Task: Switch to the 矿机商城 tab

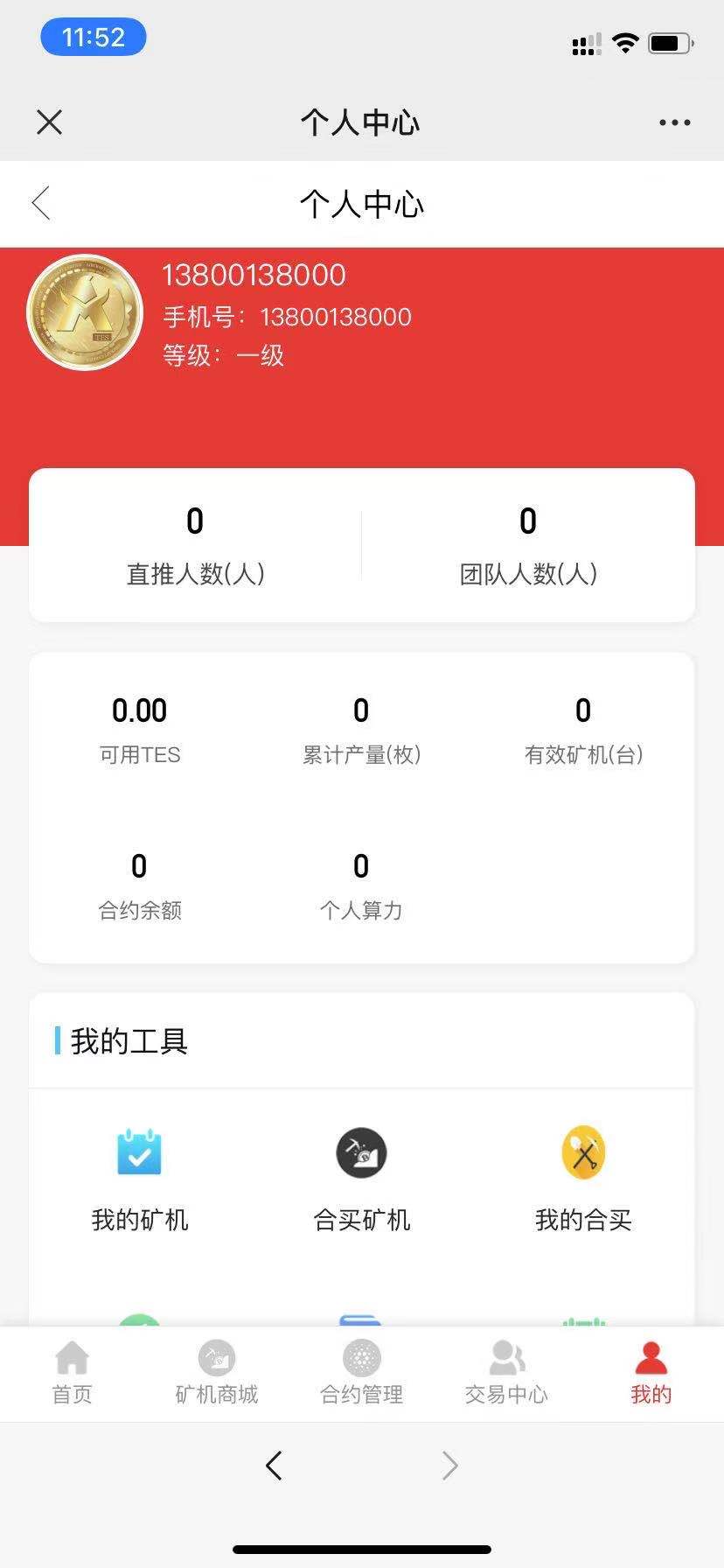Action: [217, 1373]
